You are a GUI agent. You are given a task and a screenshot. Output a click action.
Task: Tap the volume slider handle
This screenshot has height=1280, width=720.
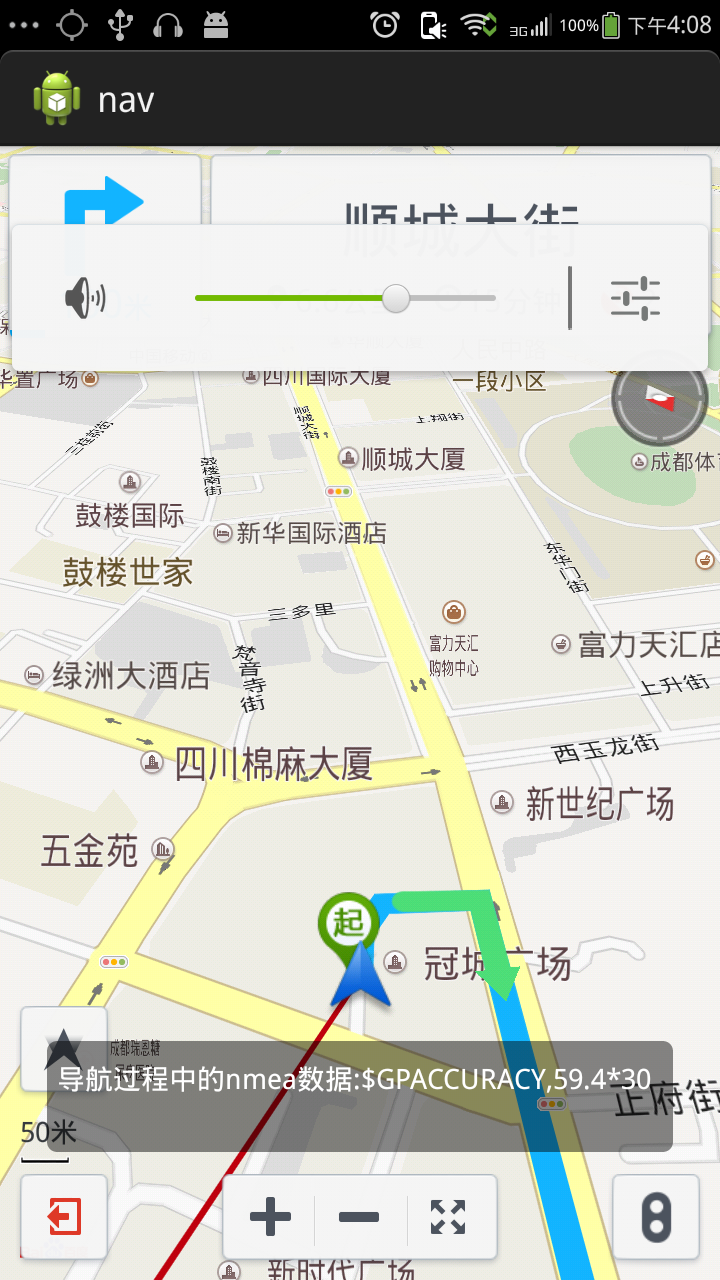pyautogui.click(x=396, y=298)
